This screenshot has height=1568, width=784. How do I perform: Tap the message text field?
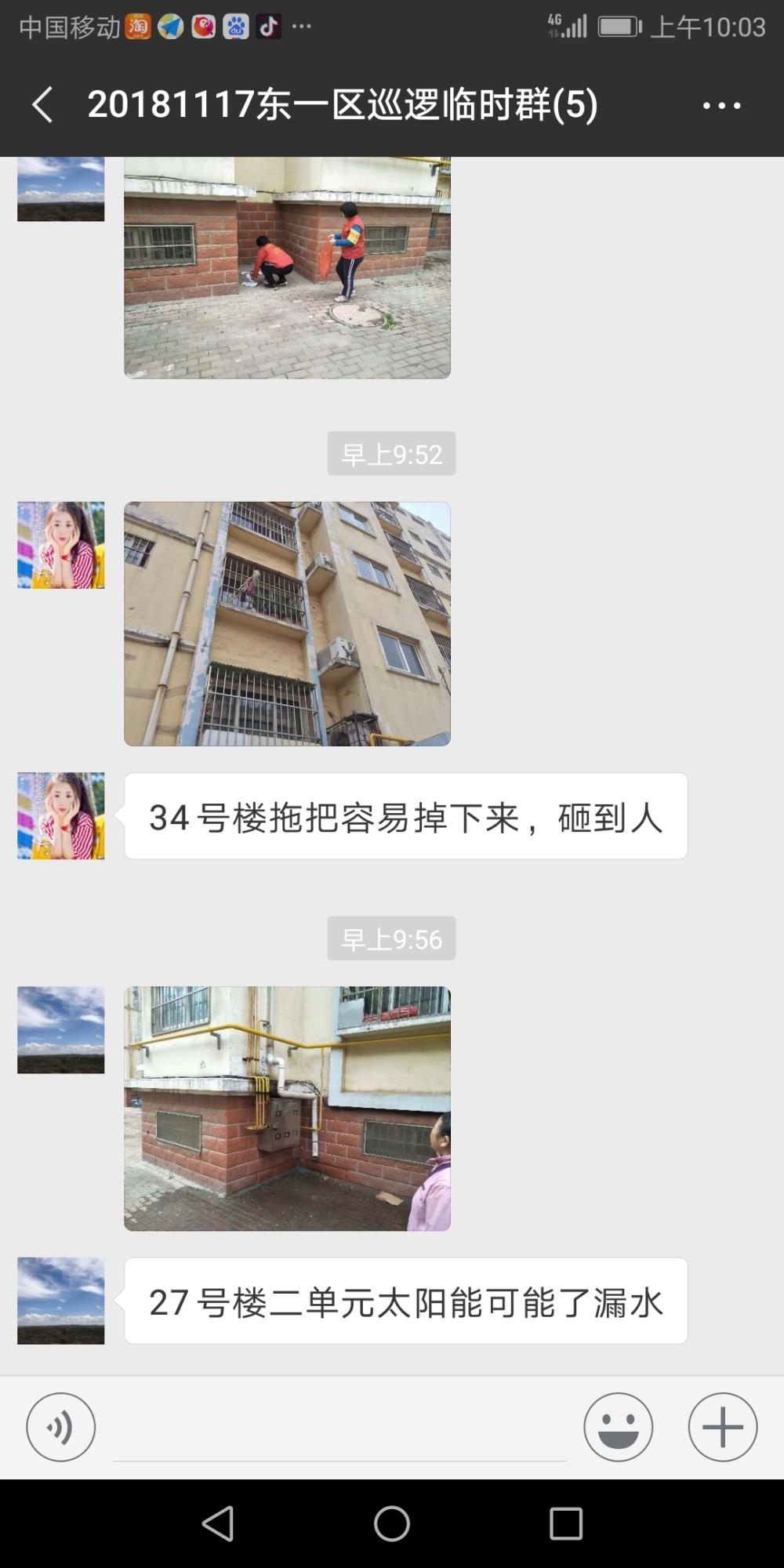339,1428
